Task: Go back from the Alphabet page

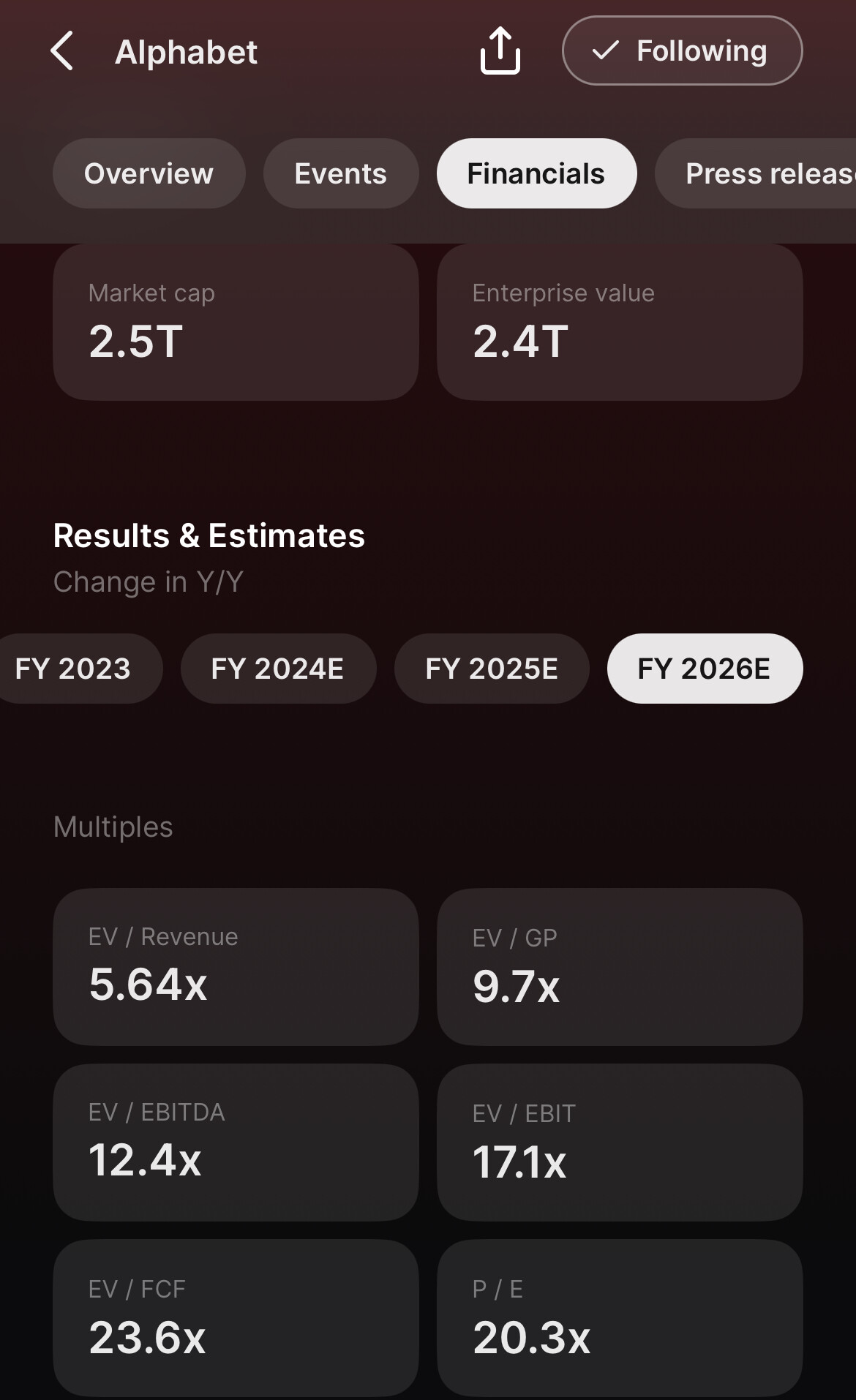Action: click(x=62, y=51)
